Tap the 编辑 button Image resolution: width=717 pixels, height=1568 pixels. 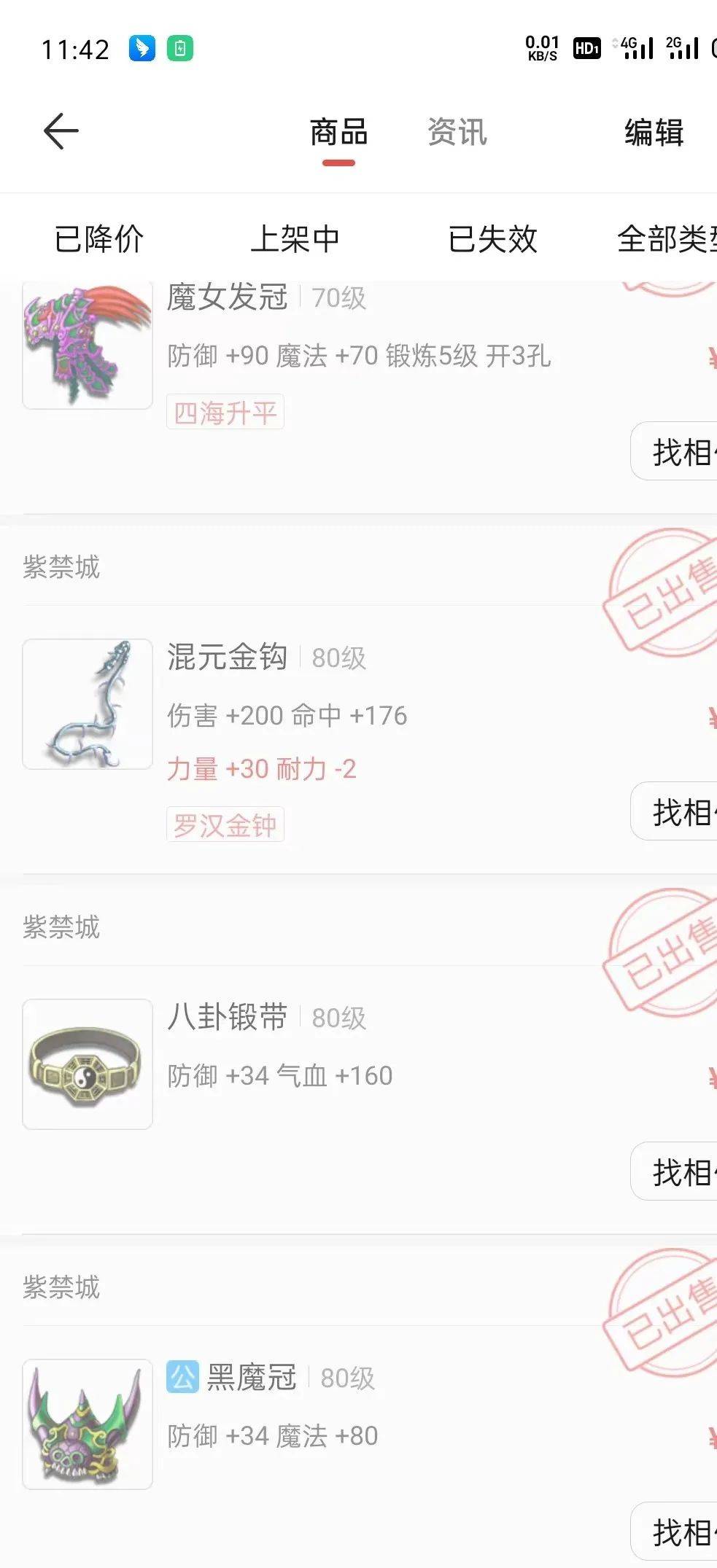tap(654, 133)
